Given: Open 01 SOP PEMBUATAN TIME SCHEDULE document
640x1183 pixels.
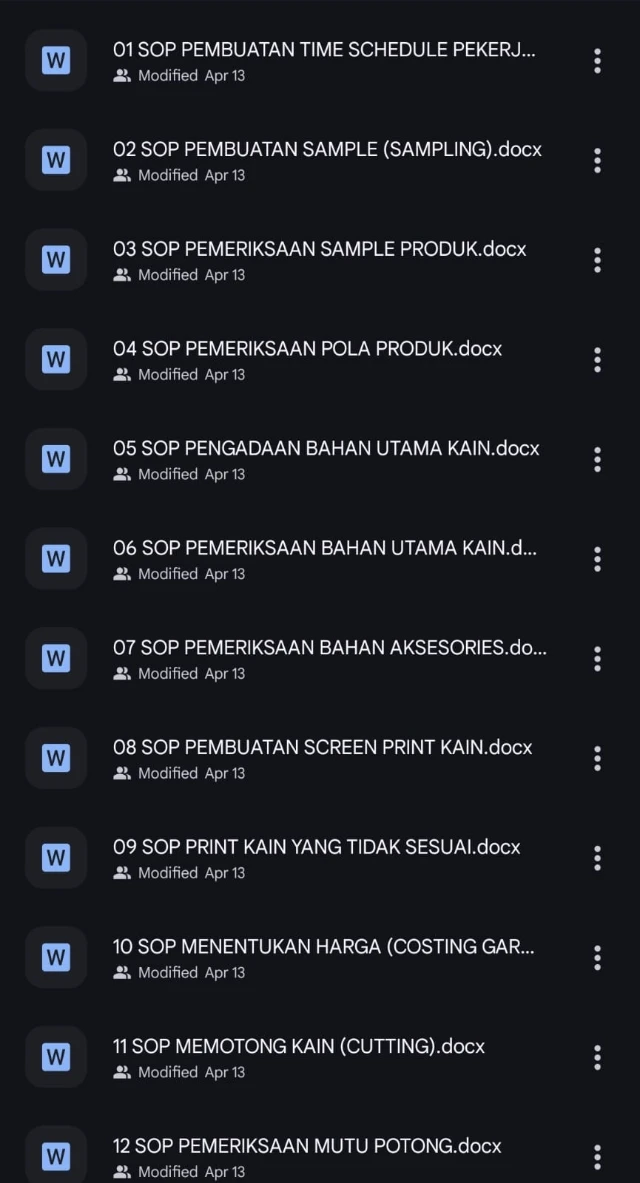Looking at the screenshot, I should coord(323,51).
